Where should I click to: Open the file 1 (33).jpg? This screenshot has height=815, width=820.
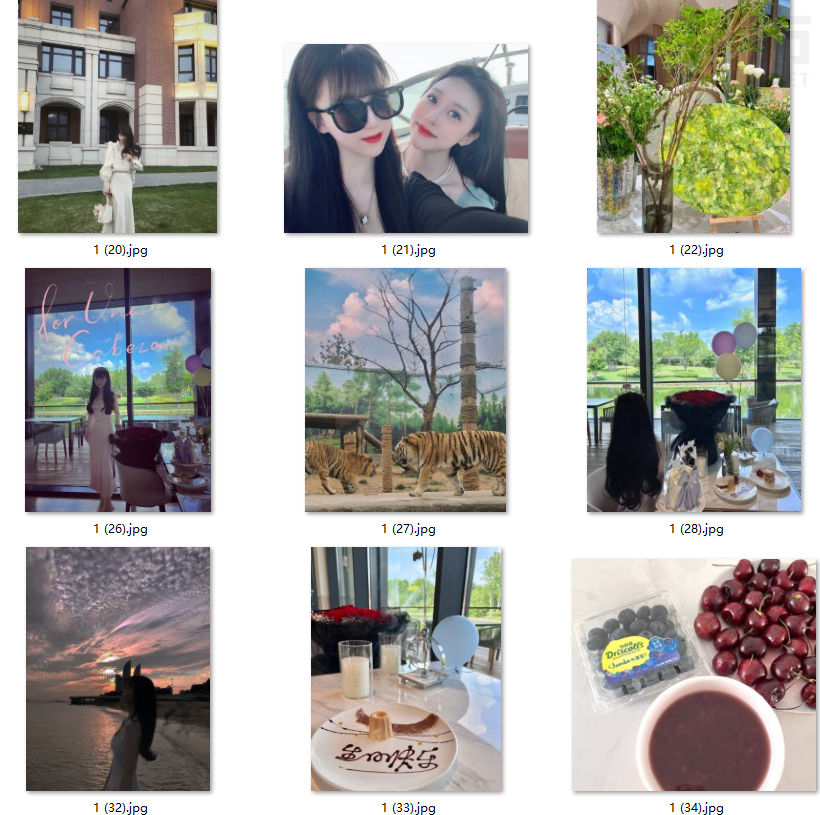pyautogui.click(x=405, y=668)
